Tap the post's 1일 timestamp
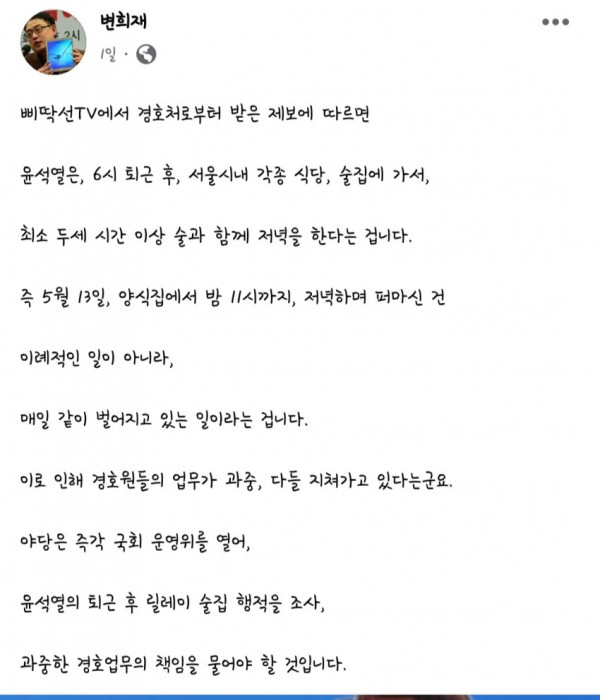Image resolution: width=600 pixels, height=700 pixels. (110, 55)
